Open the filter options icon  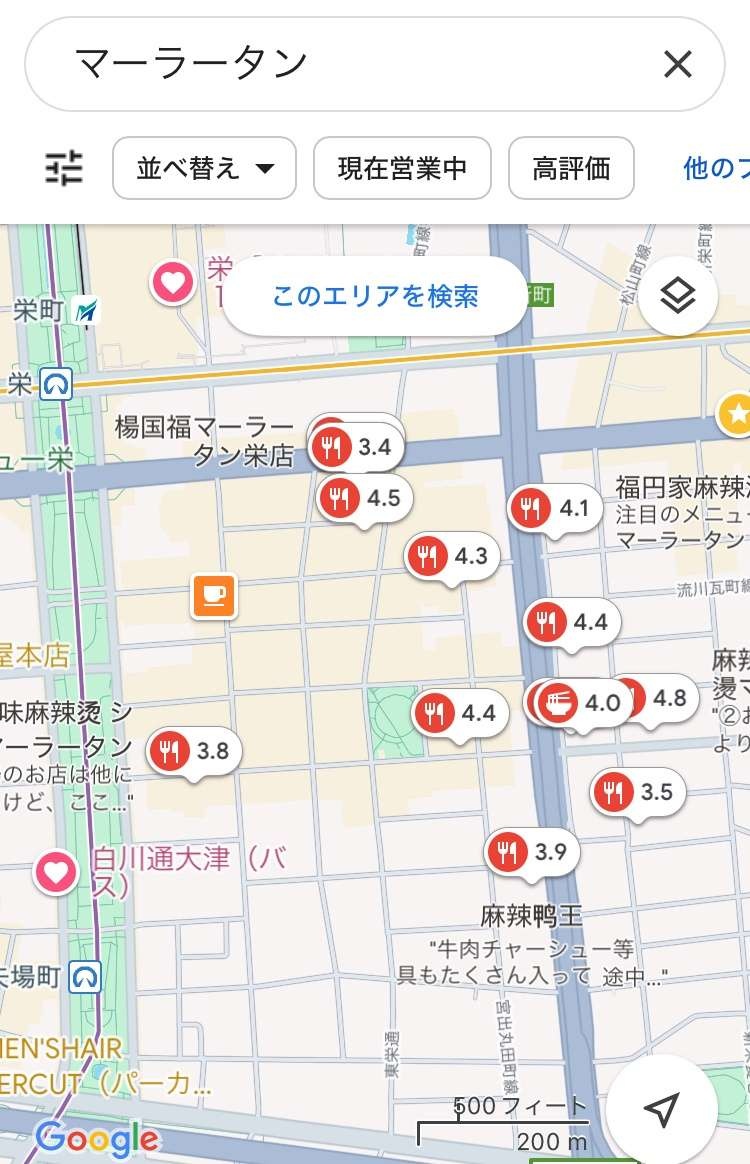[x=65, y=168]
